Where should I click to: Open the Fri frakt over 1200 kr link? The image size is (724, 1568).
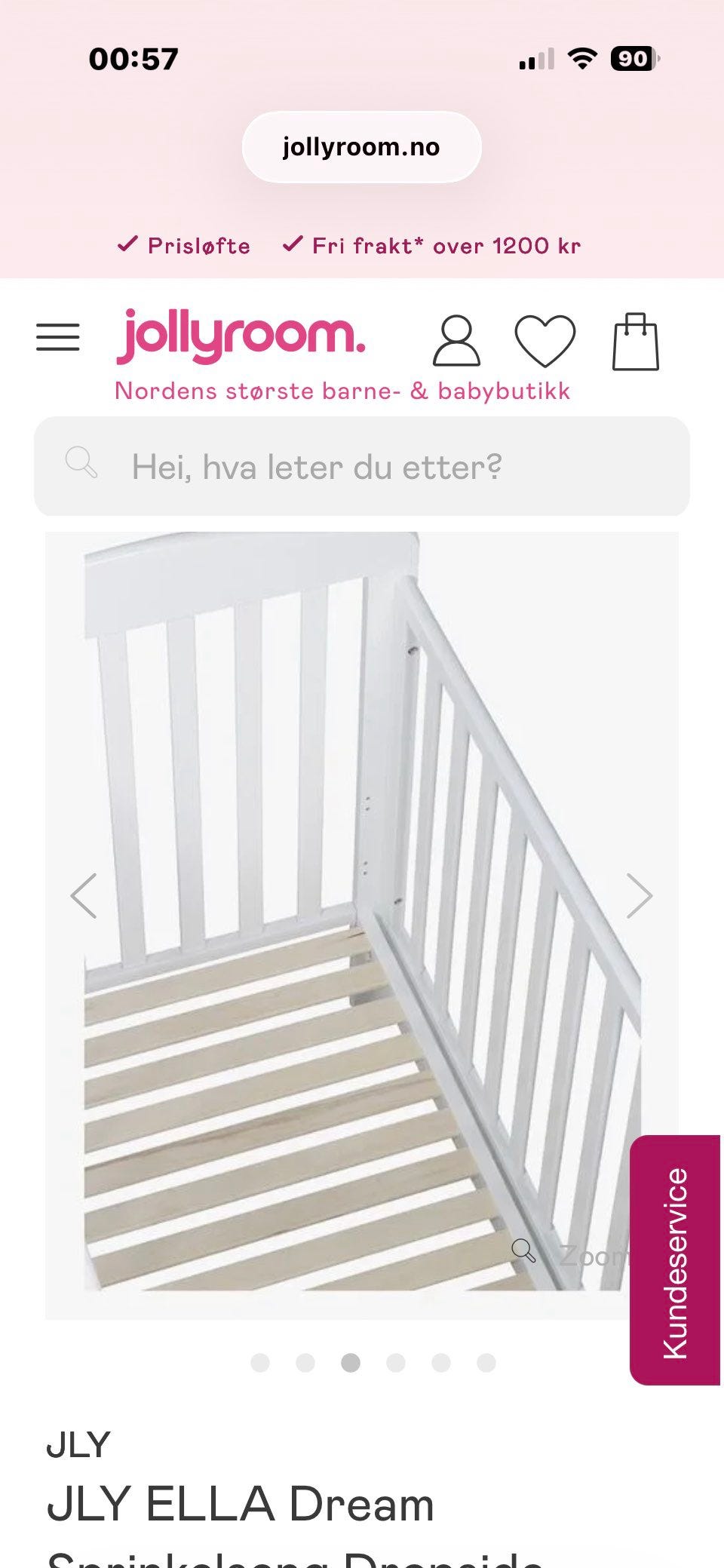pyautogui.click(x=445, y=244)
